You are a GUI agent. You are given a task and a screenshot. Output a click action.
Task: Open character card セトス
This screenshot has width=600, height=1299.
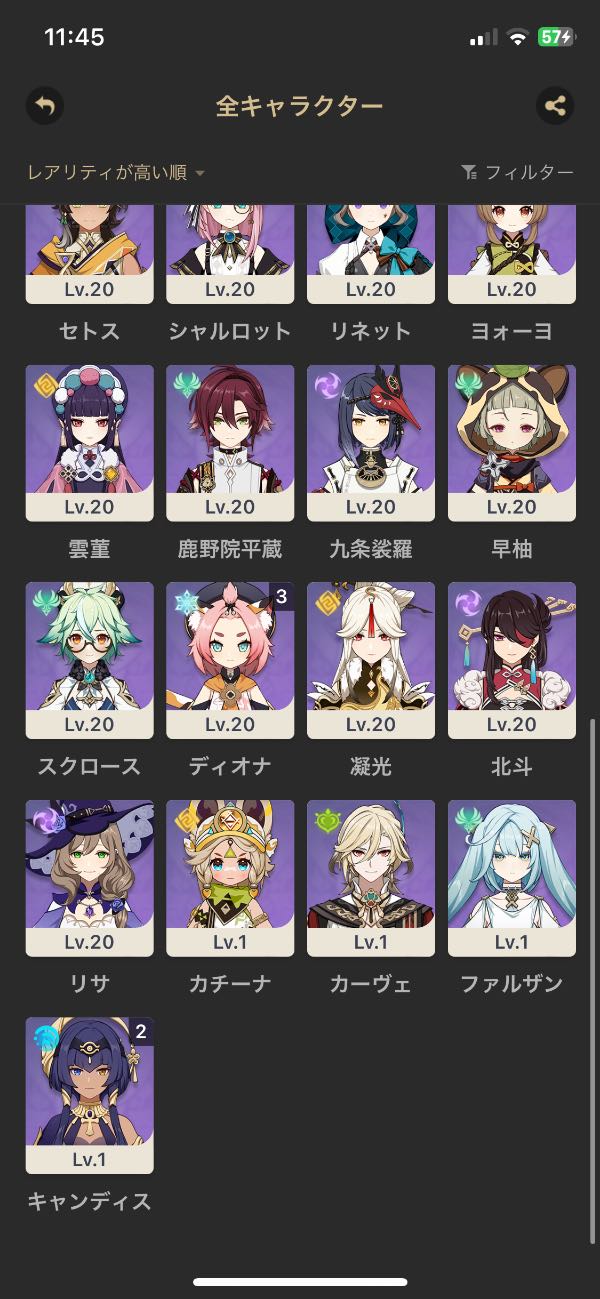pos(89,255)
